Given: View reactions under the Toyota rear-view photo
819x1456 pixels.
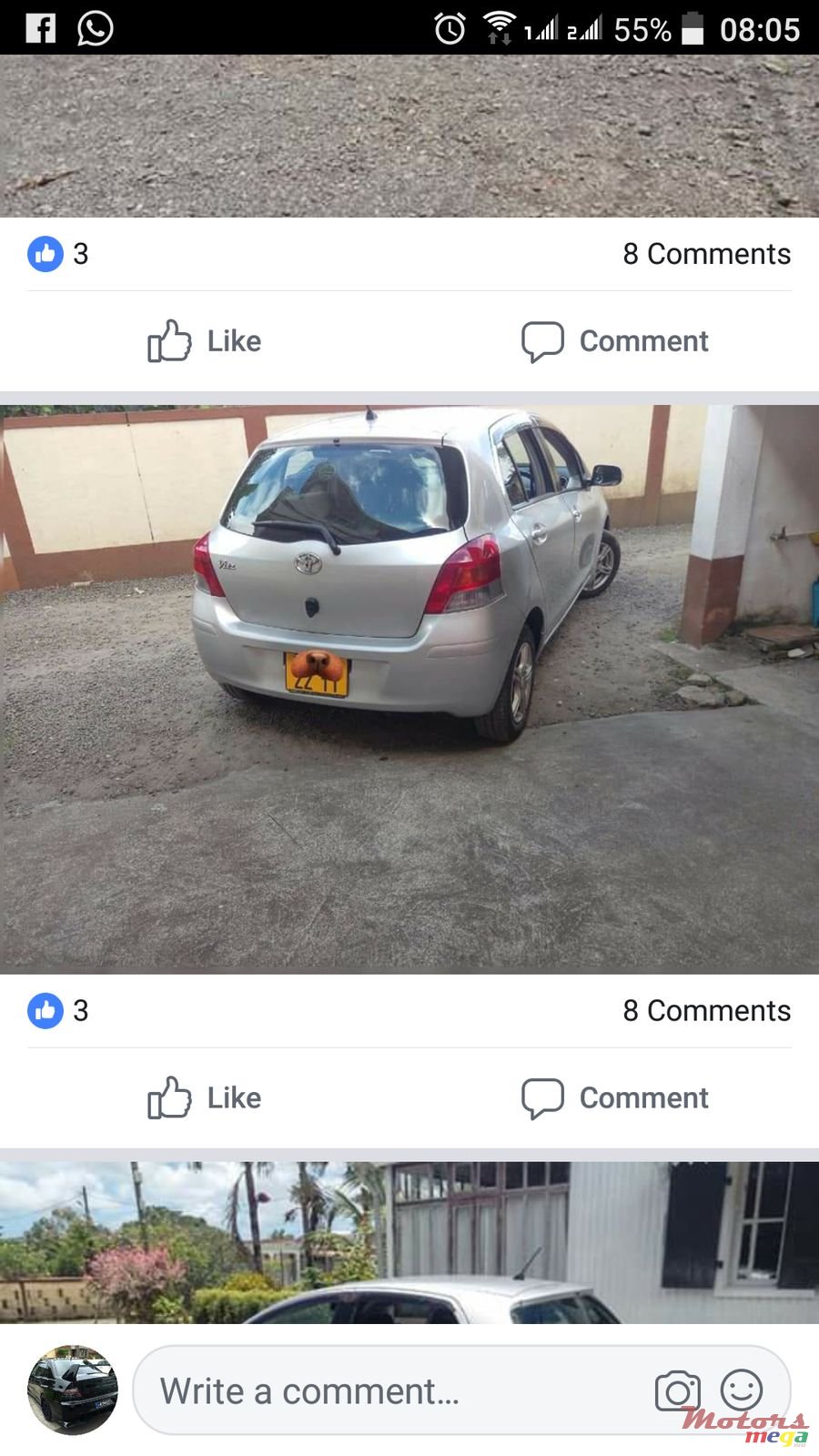Looking at the screenshot, I should (x=58, y=1011).
